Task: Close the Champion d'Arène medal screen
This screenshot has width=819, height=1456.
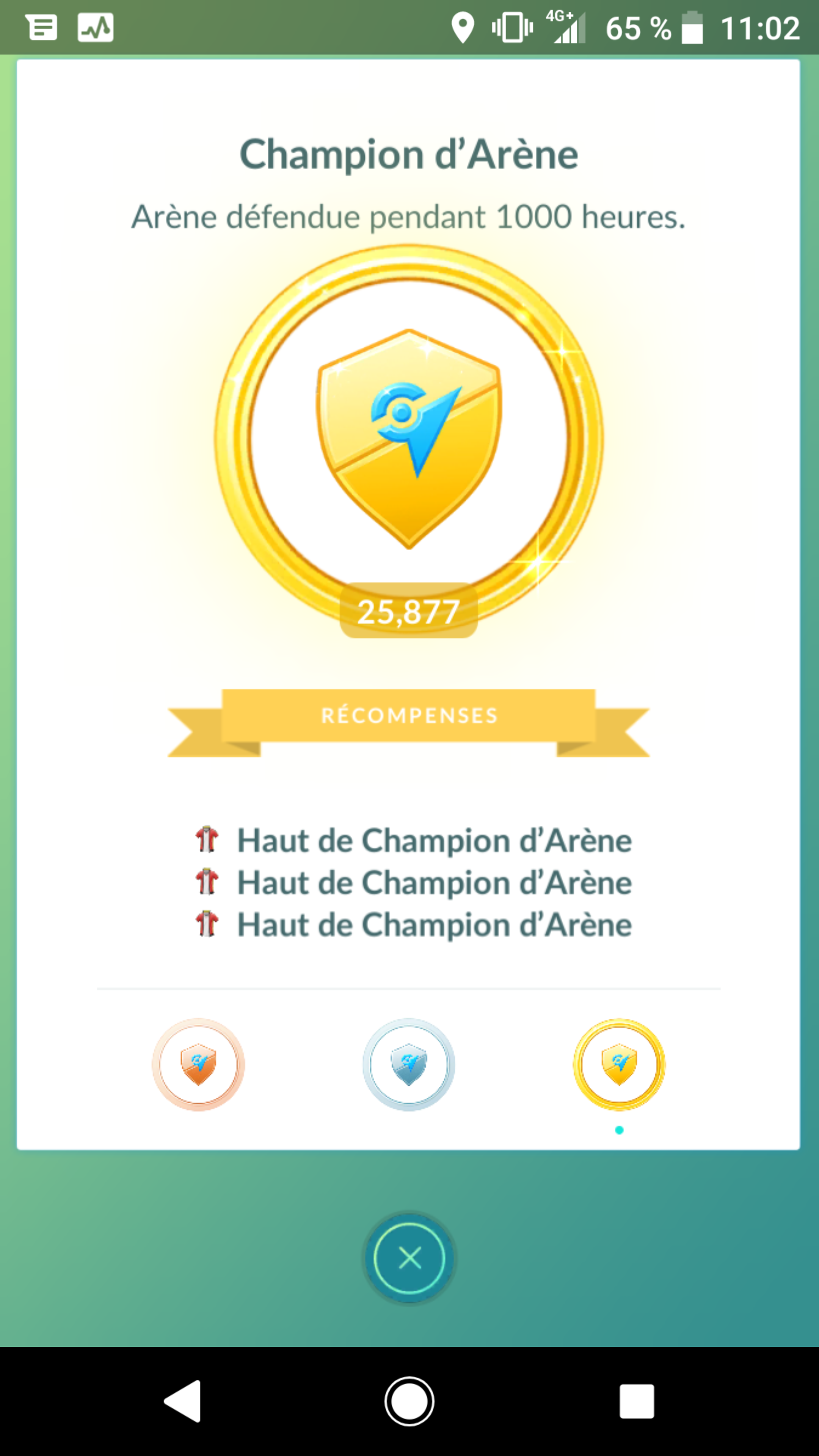Action: [x=409, y=1258]
